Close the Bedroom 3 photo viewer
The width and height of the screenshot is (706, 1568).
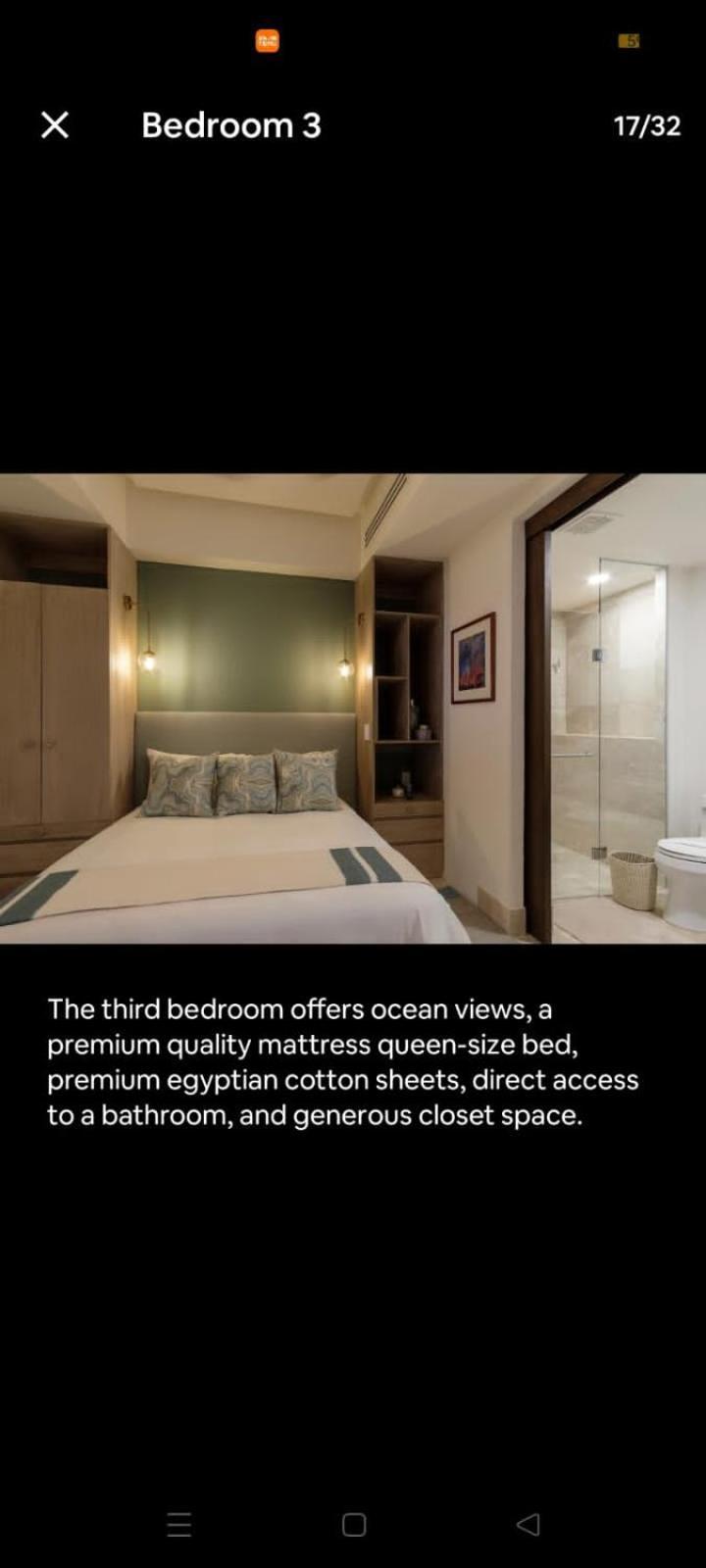point(55,124)
